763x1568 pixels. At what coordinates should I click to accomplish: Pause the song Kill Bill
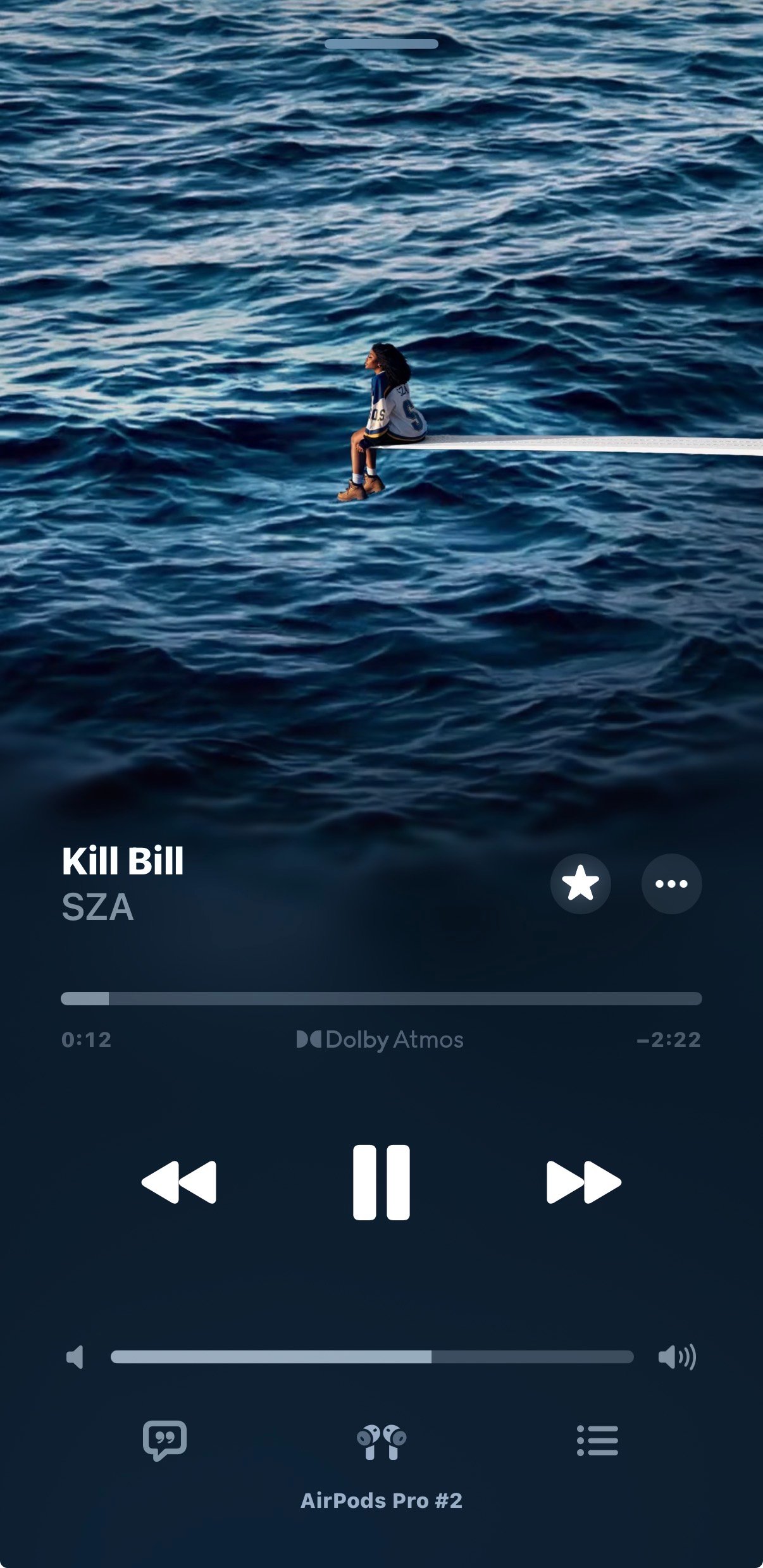[x=381, y=1182]
